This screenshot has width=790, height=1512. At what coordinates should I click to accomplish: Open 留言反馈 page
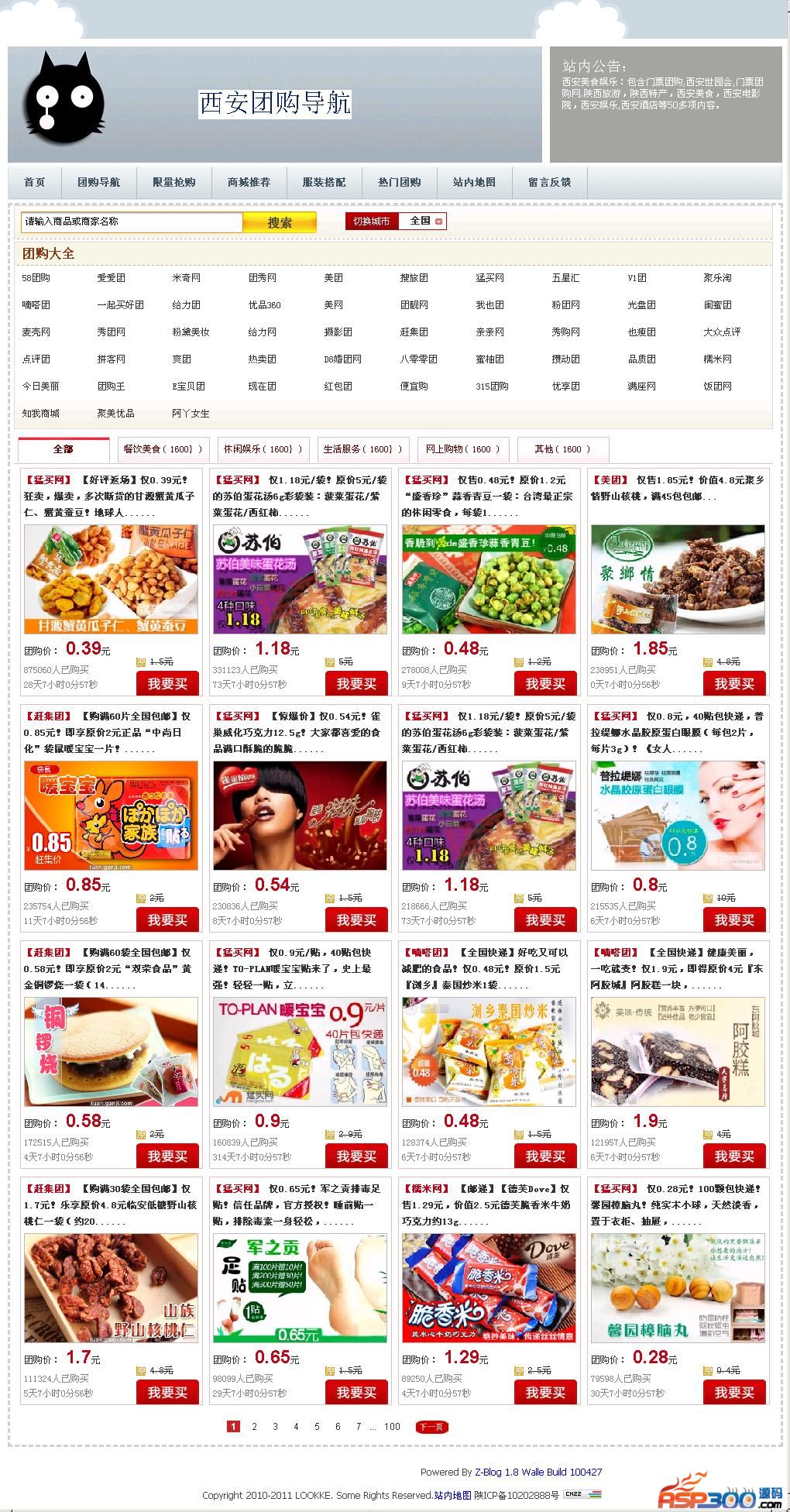click(x=549, y=182)
